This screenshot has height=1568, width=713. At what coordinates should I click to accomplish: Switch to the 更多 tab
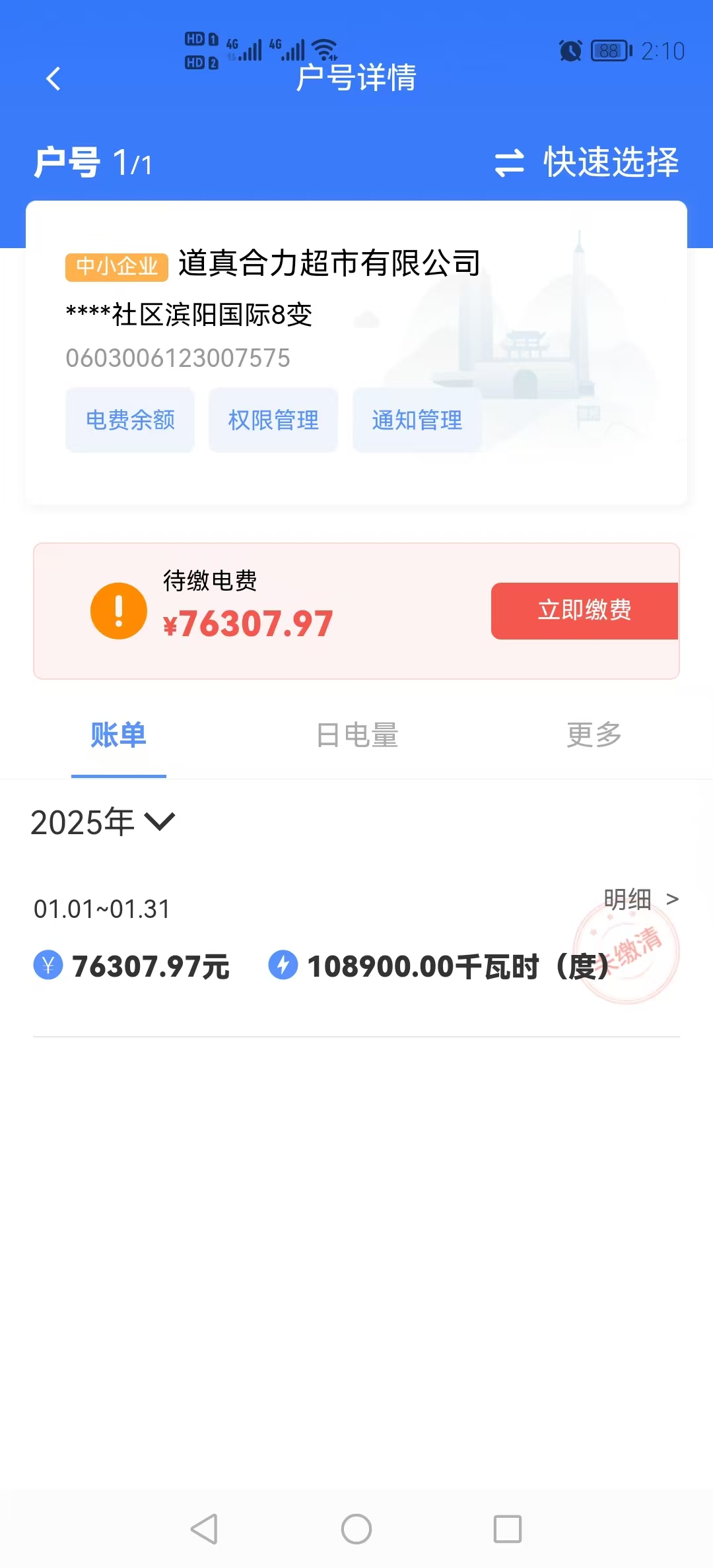(x=594, y=735)
